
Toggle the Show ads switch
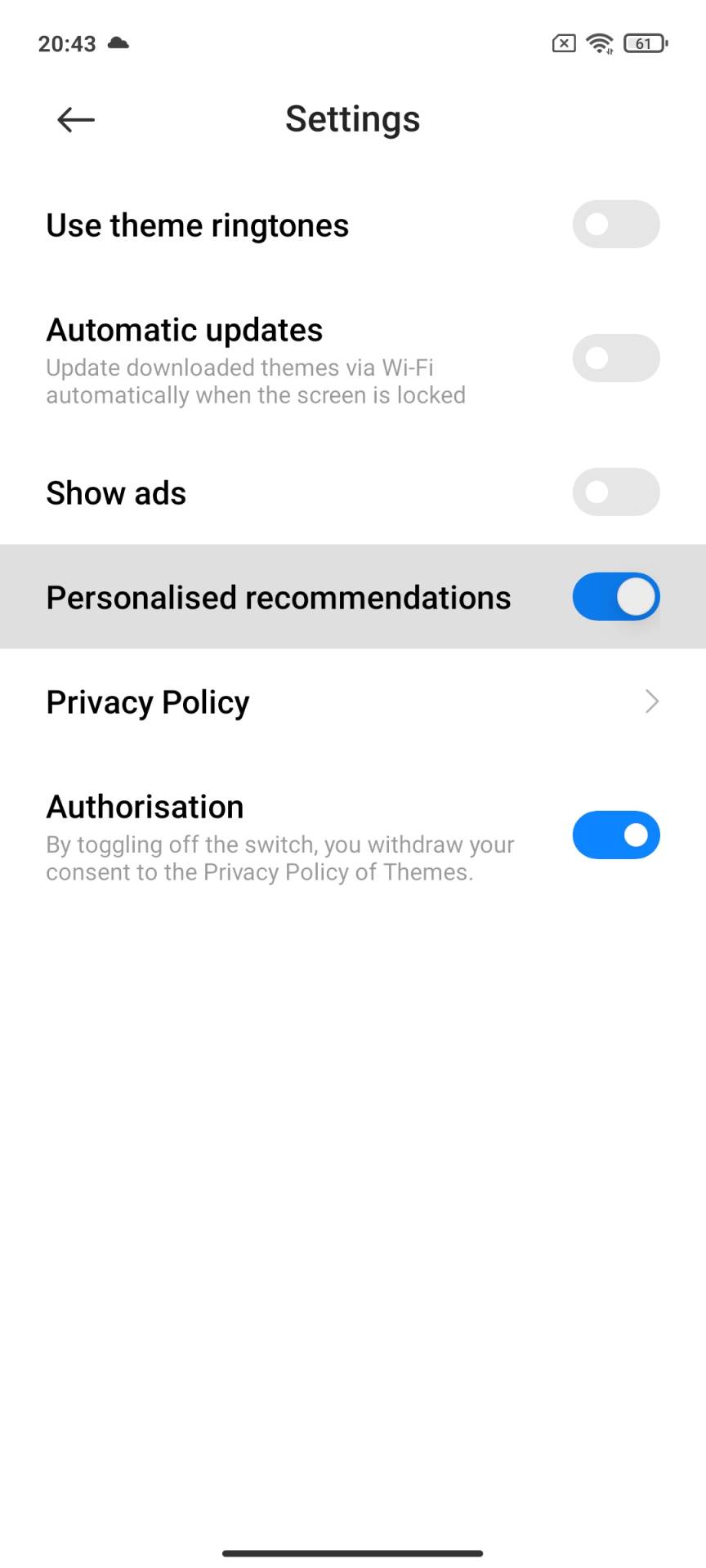pos(615,492)
